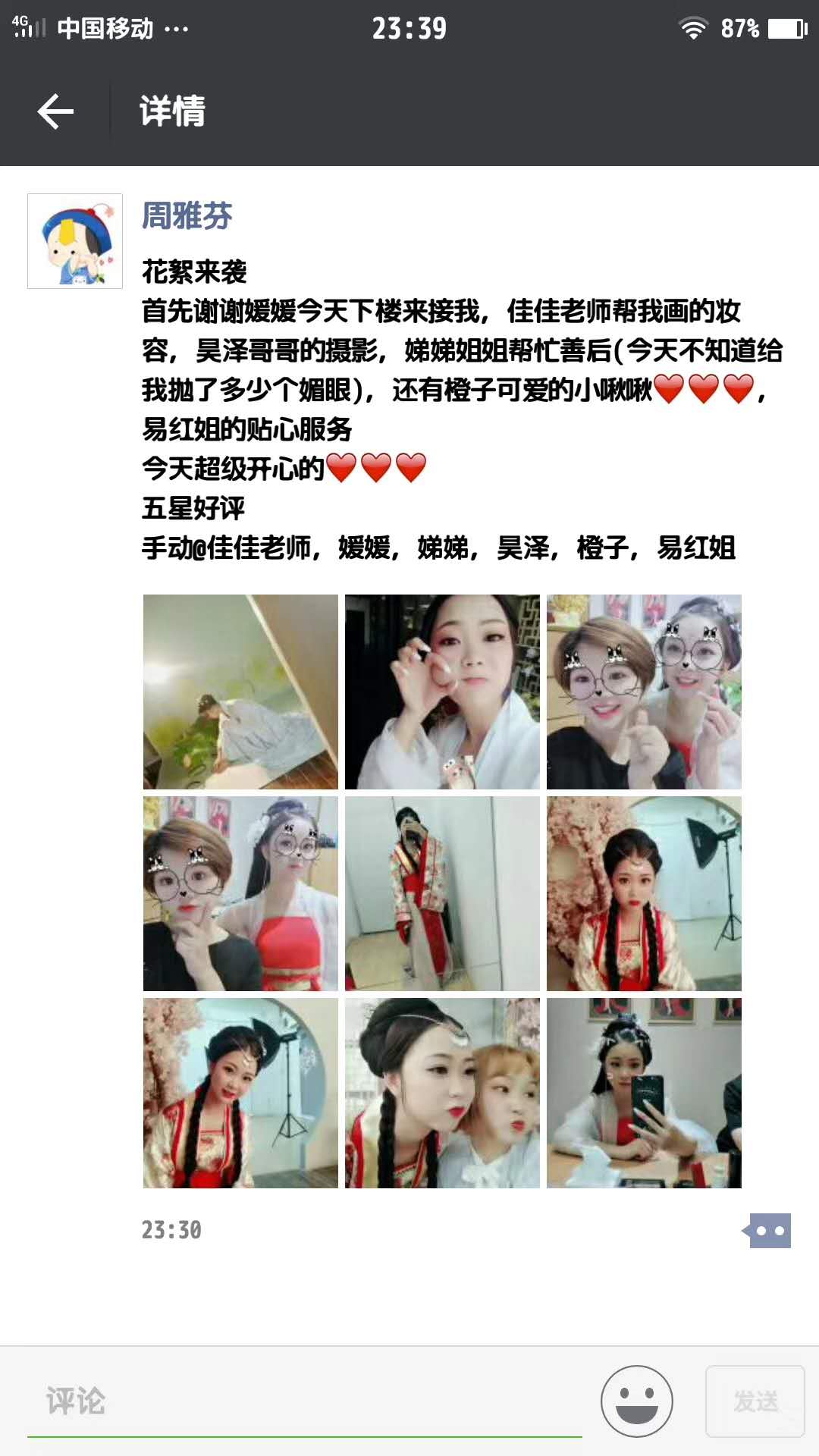View the fourth photo with red dress selfie
The width and height of the screenshot is (819, 1456).
pyautogui.click(x=240, y=893)
